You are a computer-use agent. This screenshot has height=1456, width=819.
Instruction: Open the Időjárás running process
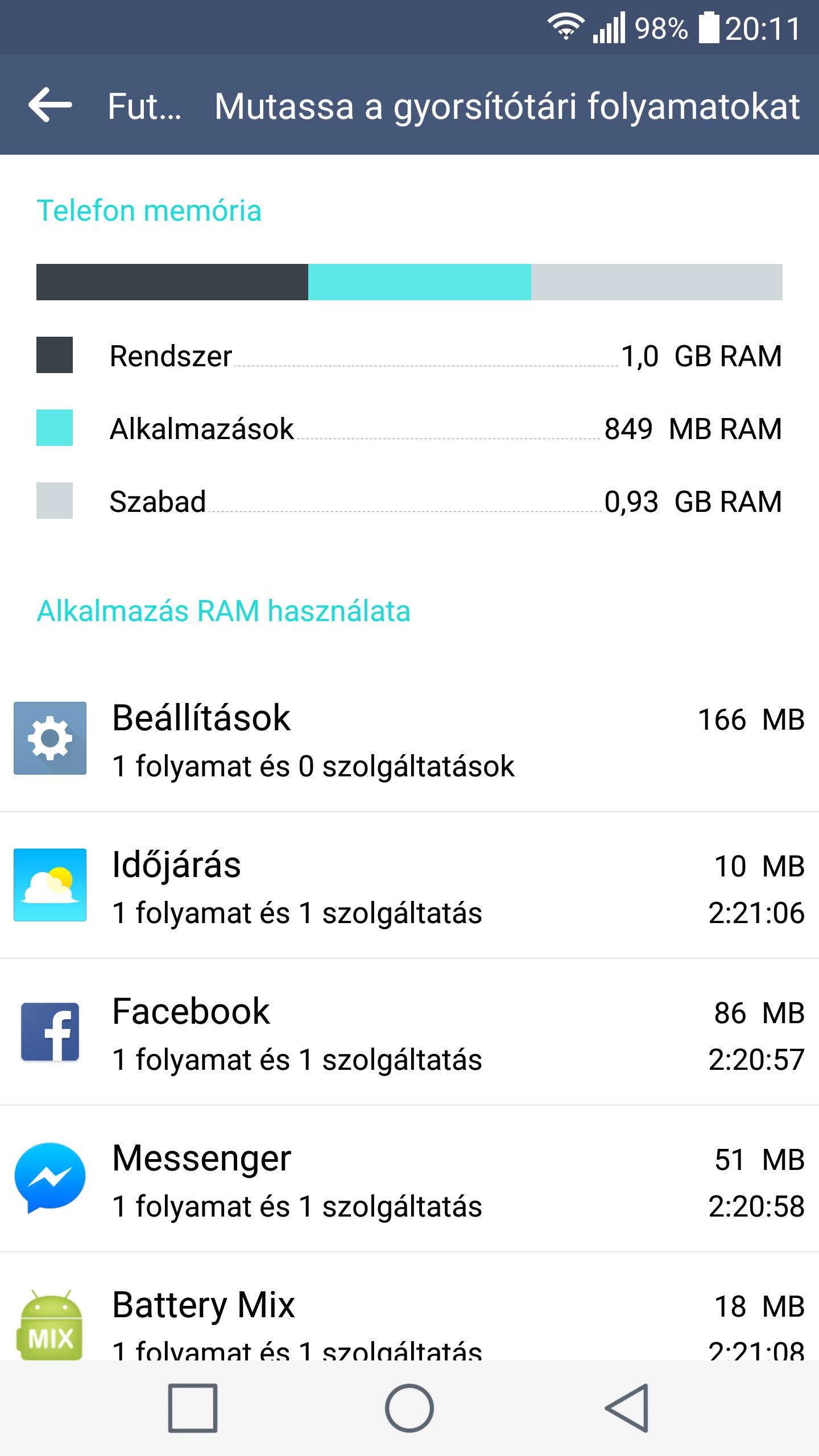click(x=409, y=886)
